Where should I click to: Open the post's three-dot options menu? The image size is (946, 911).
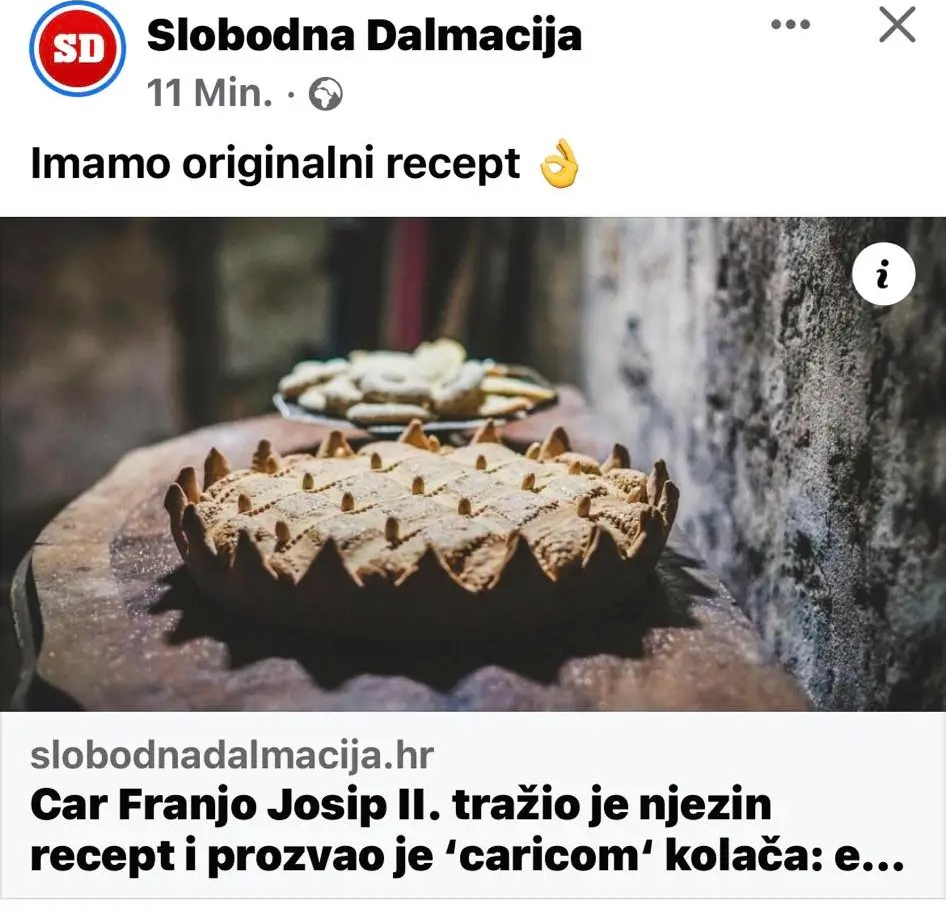790,26
